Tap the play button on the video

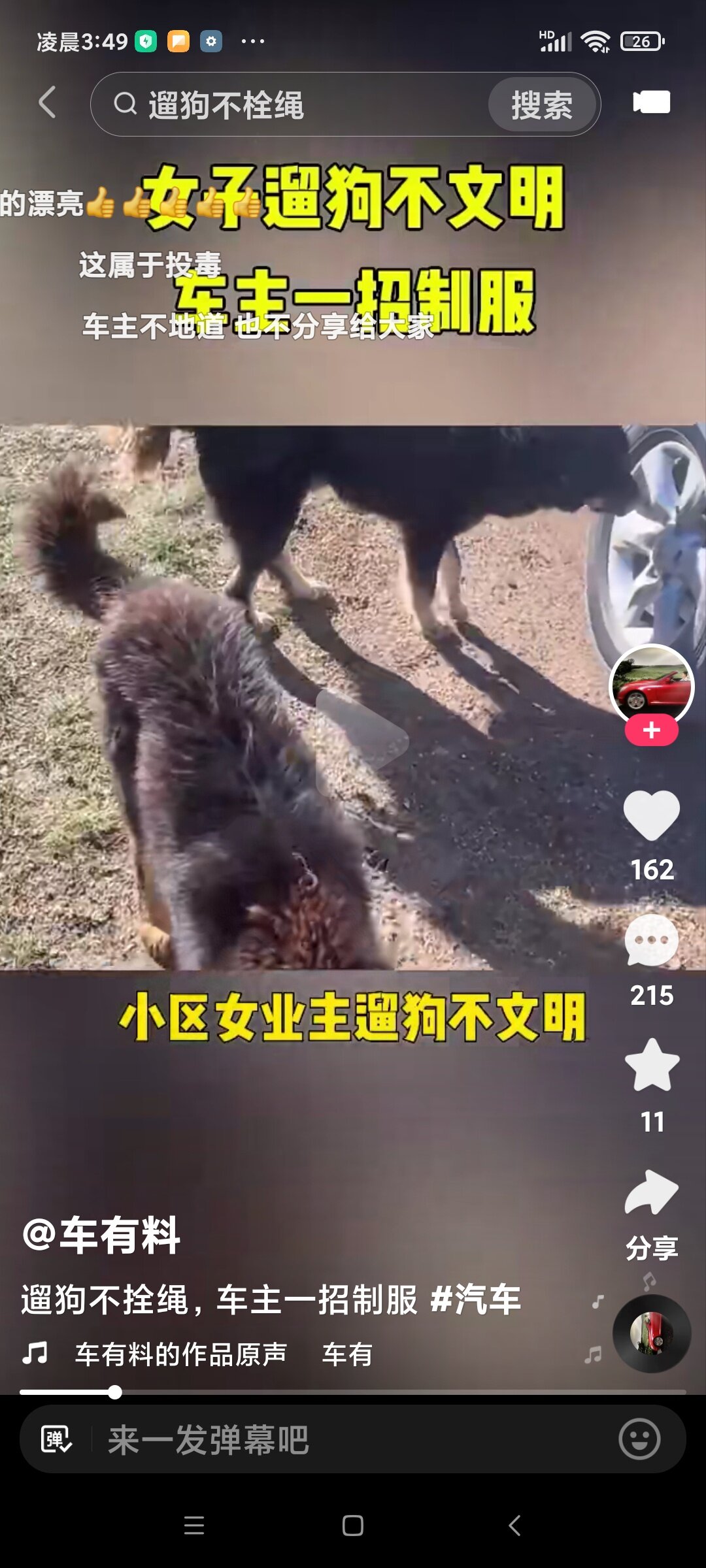pos(361,742)
